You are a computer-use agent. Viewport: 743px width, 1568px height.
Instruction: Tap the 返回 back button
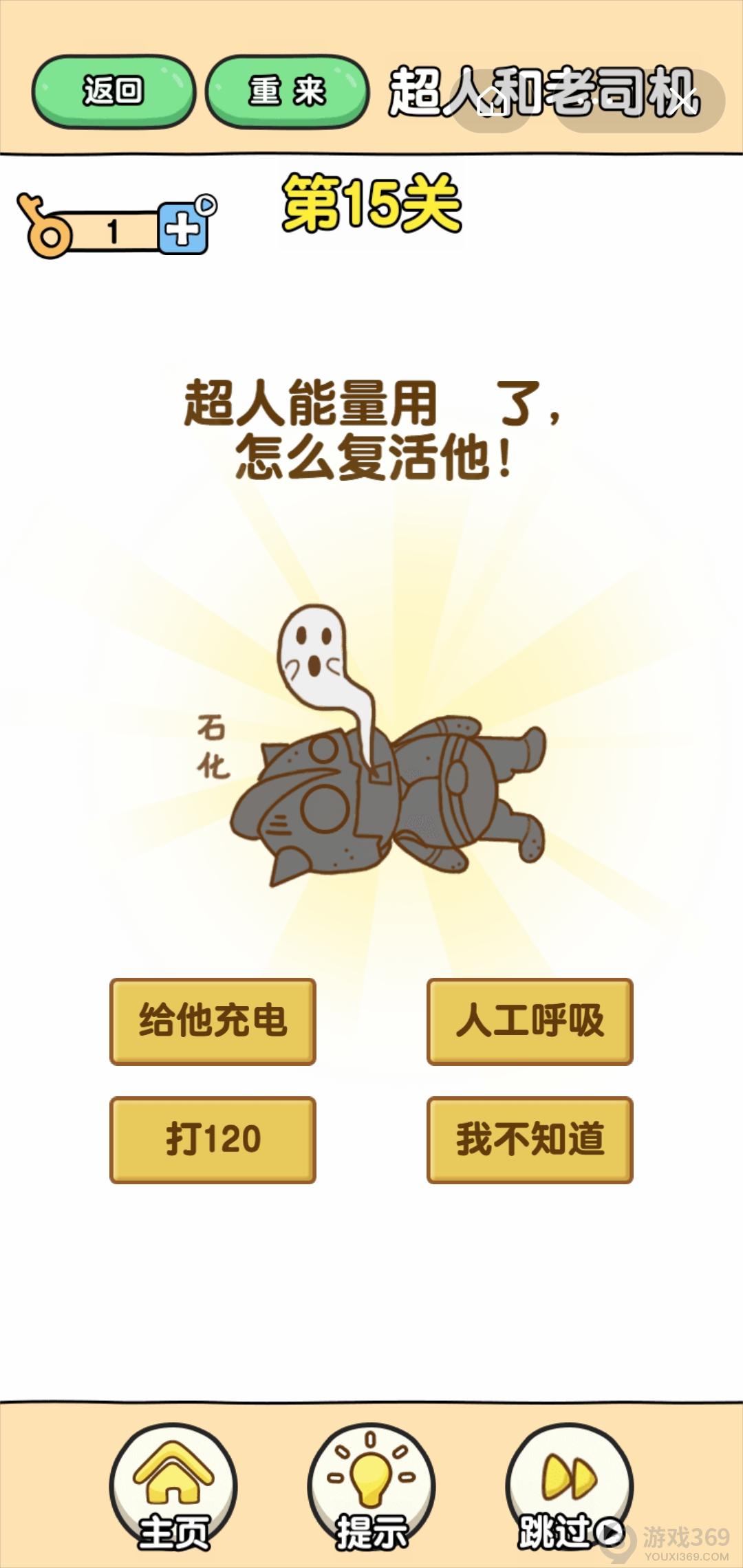point(114,91)
